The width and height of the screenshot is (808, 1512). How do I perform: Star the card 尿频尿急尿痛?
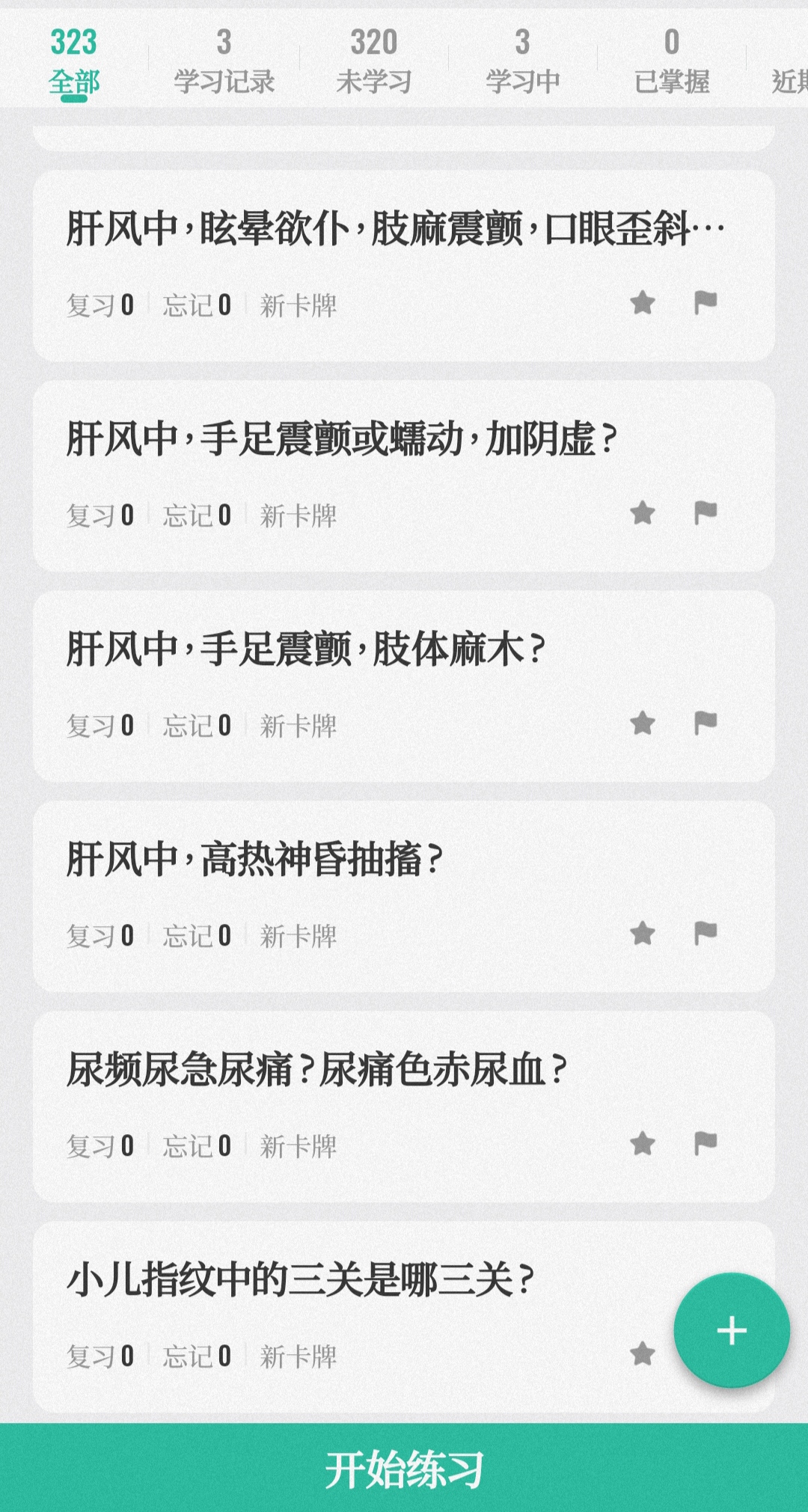(643, 1143)
